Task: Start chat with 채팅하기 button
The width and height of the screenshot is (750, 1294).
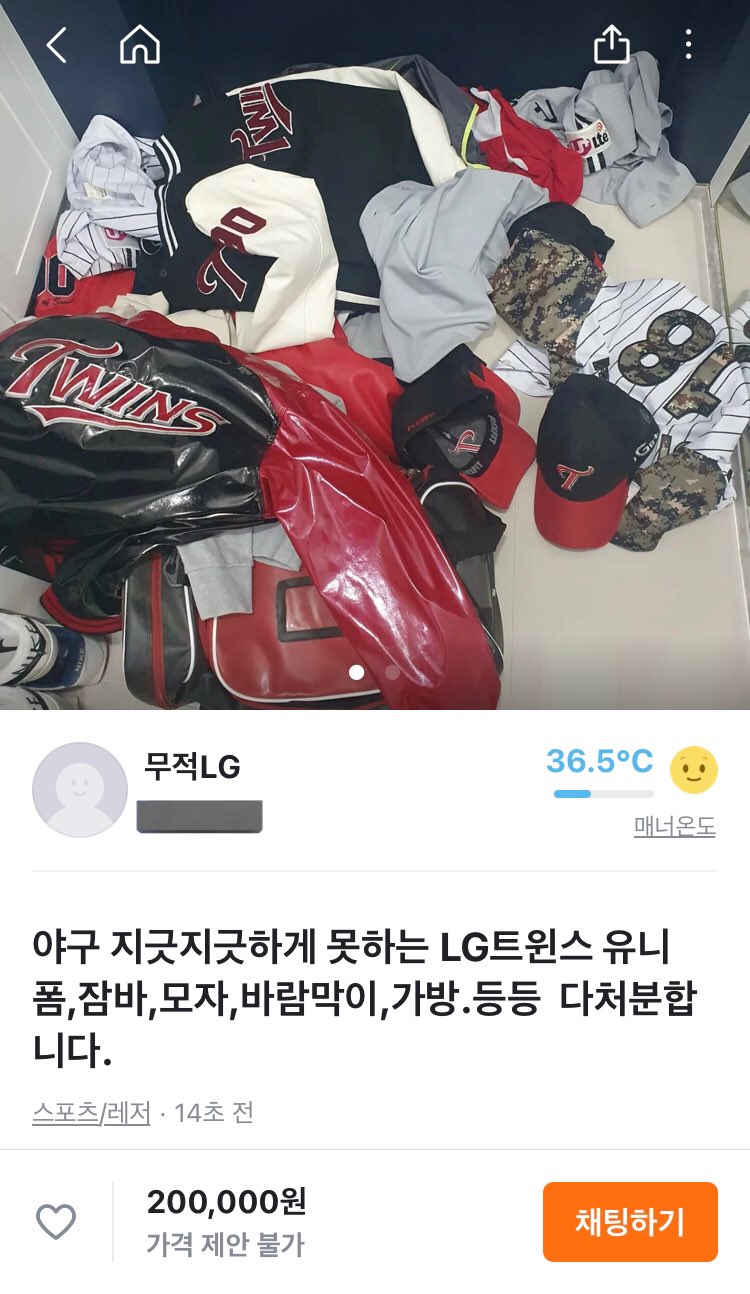Action: coord(630,1221)
